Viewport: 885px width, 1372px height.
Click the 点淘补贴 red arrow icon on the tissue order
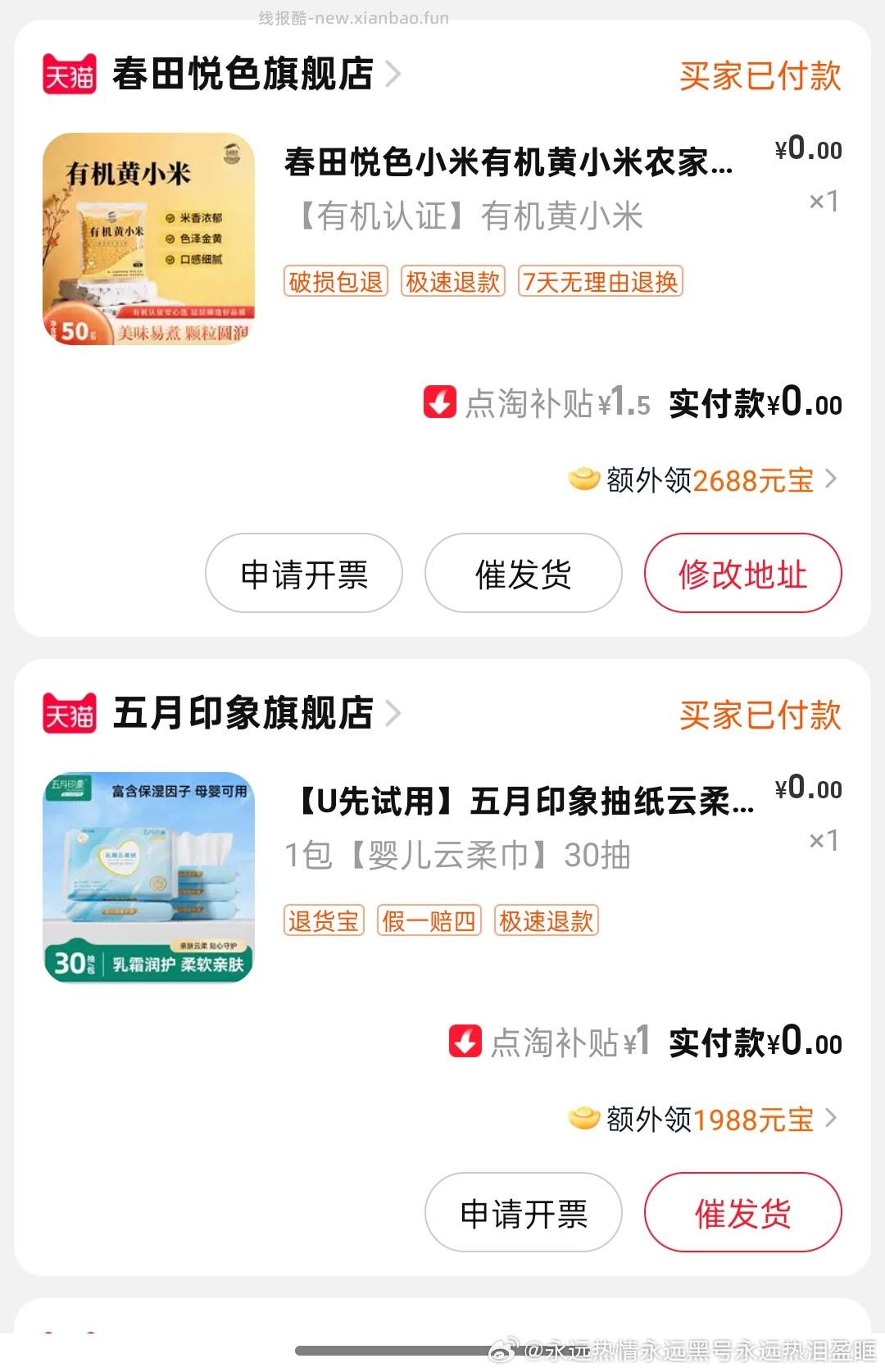point(465,1043)
